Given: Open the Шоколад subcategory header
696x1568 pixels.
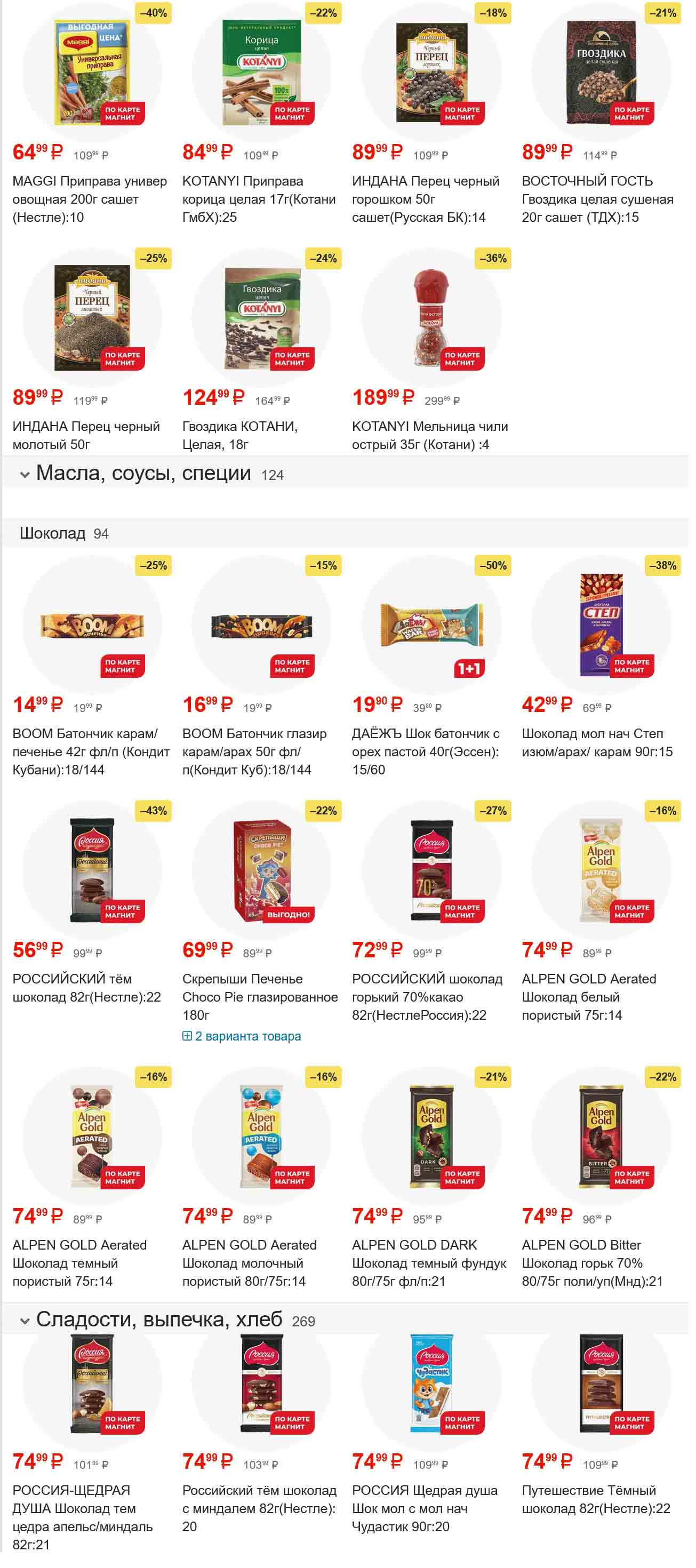Looking at the screenshot, I should point(52,533).
